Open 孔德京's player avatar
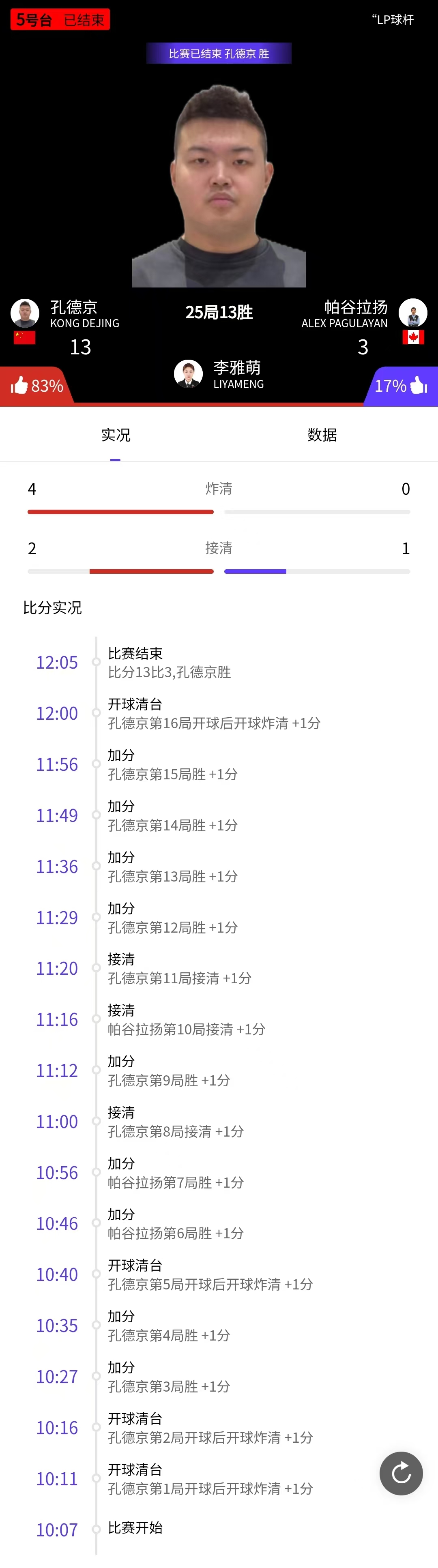 click(25, 313)
